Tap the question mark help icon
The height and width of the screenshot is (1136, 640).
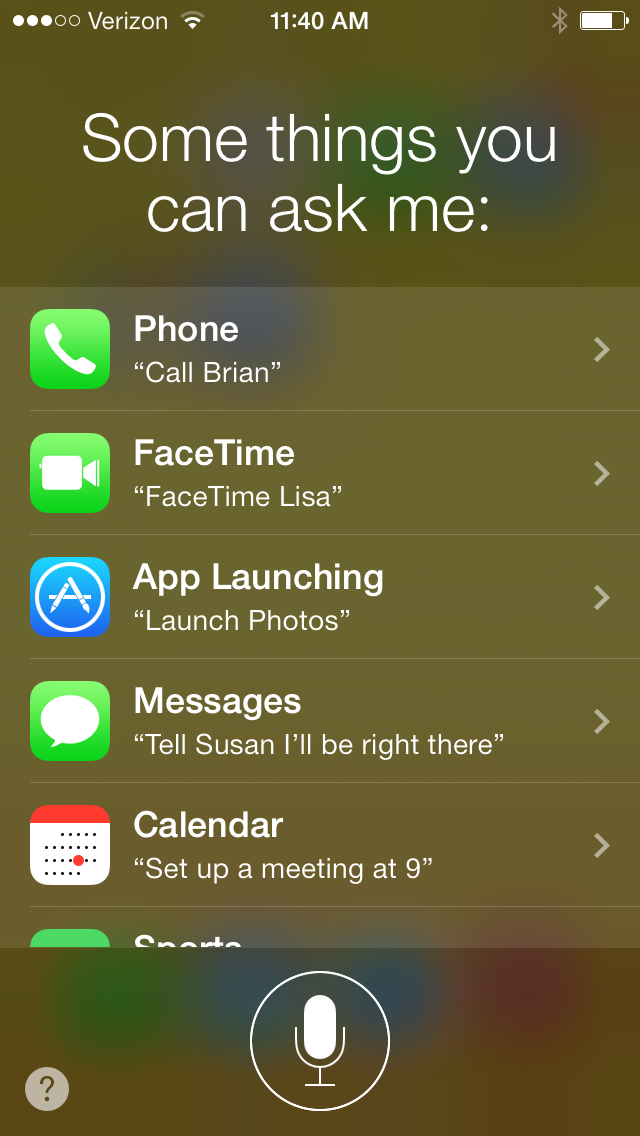[47, 1089]
